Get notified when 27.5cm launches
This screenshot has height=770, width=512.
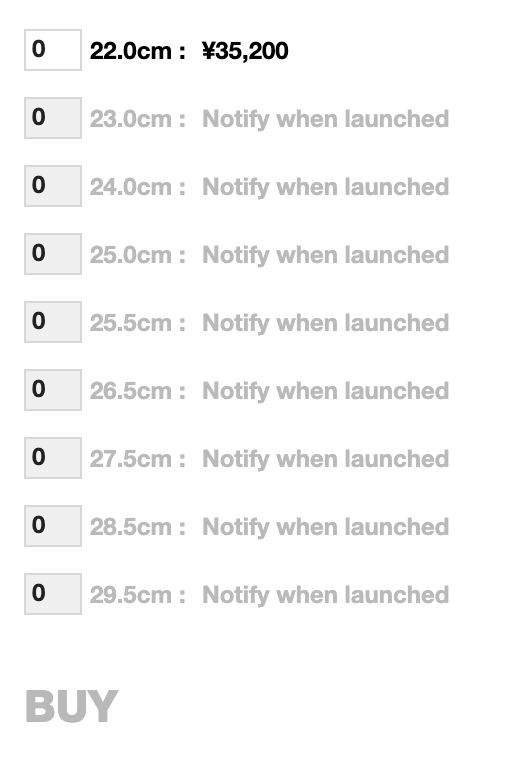point(325,459)
